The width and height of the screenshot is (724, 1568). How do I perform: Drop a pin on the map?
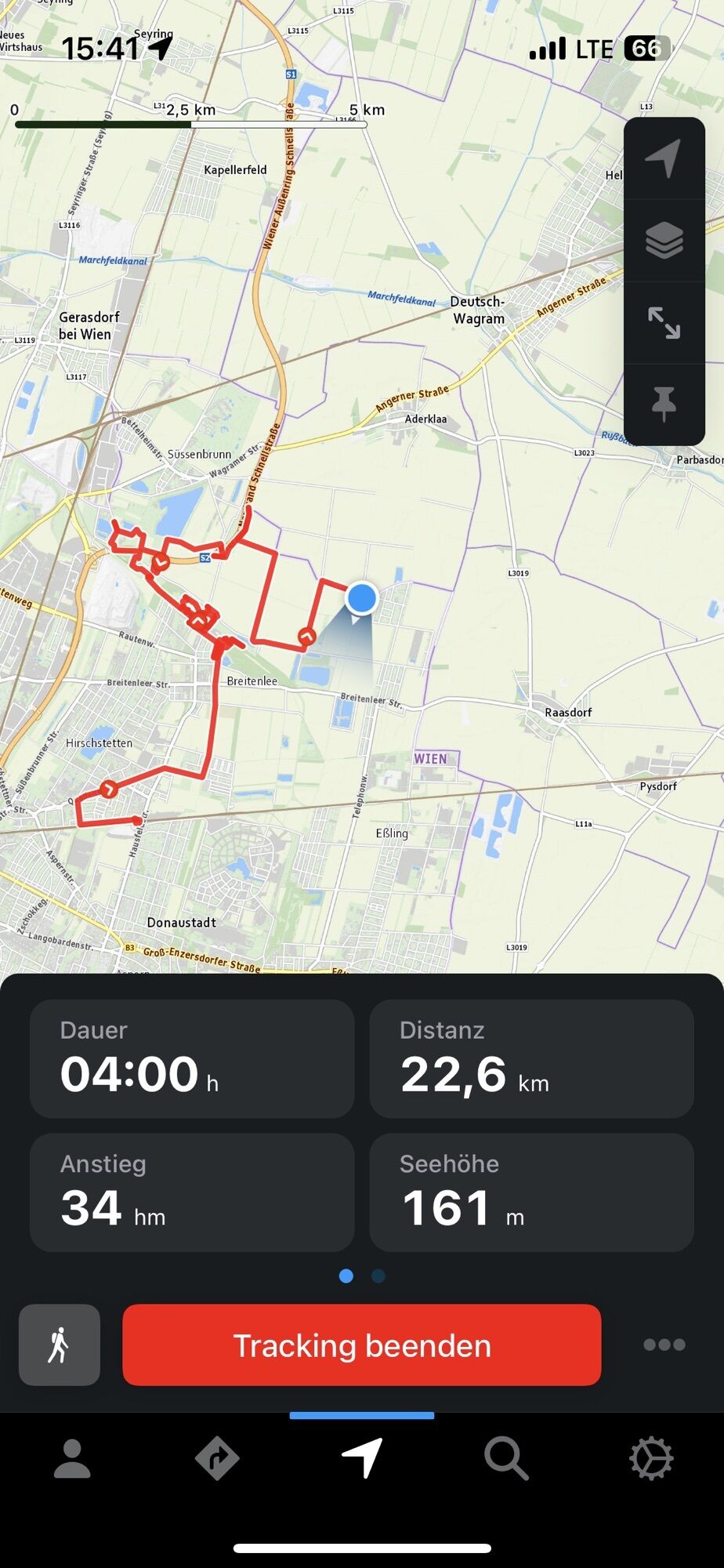[x=664, y=404]
